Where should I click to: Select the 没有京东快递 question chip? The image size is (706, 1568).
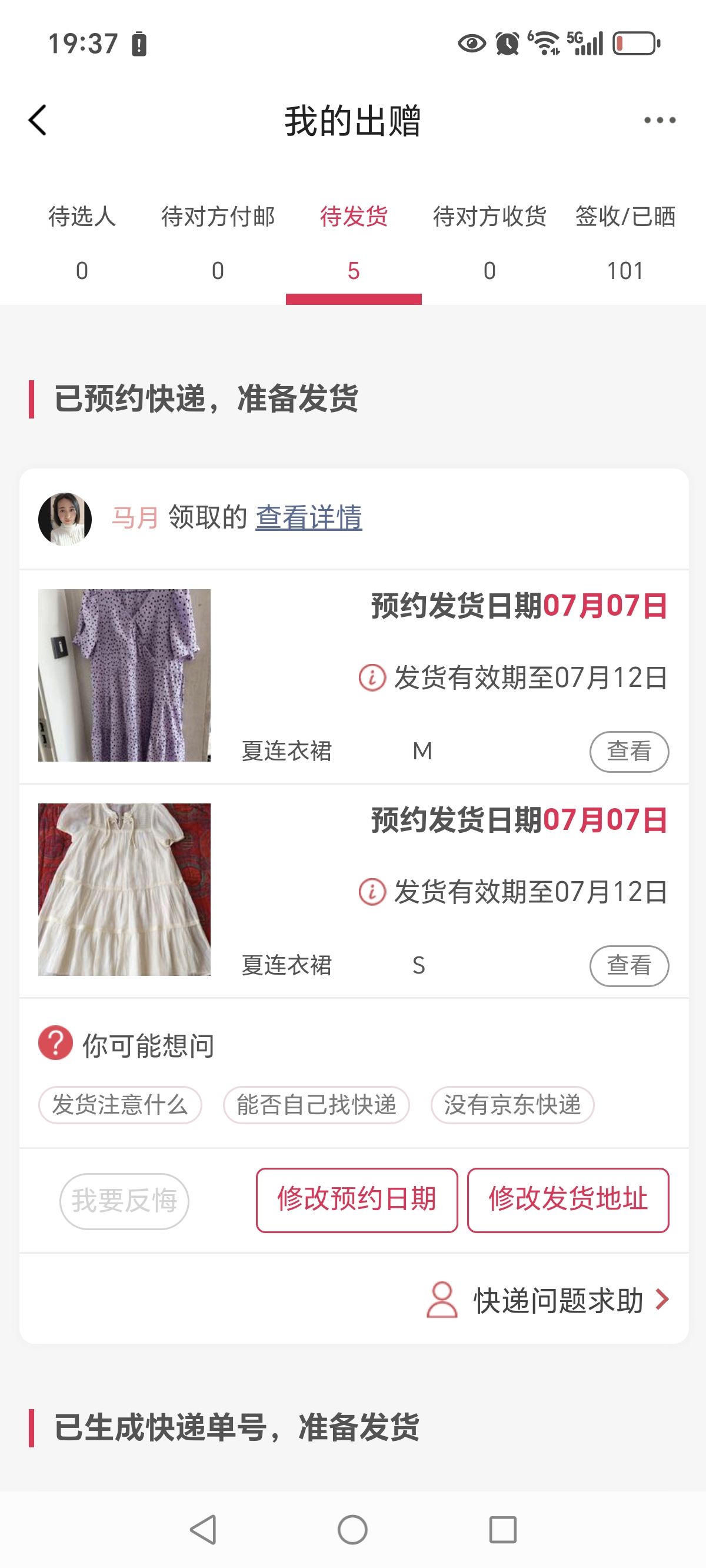512,1104
